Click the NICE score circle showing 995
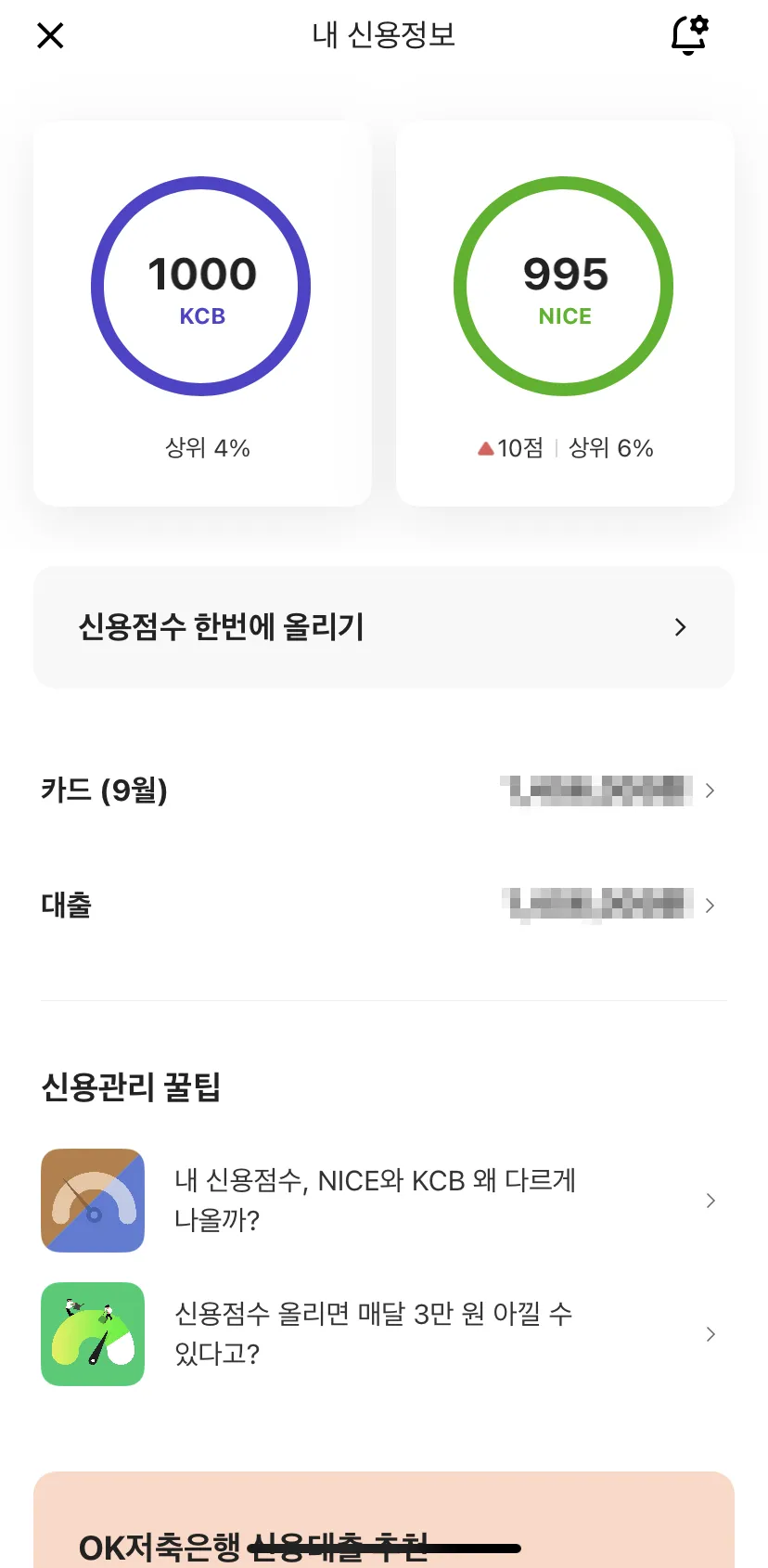 564,285
